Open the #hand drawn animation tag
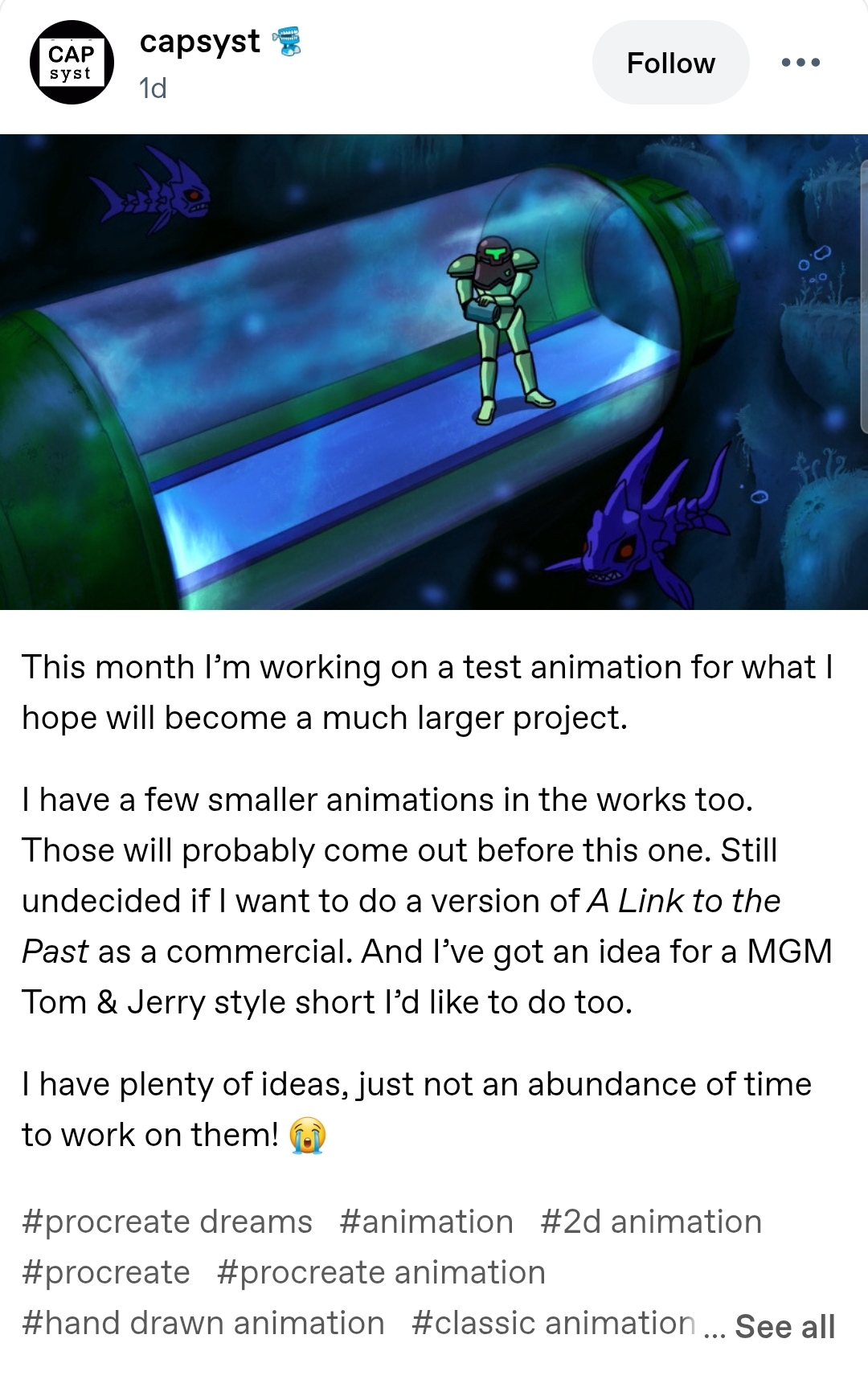Viewport: 868px width, 1396px height. click(203, 1323)
